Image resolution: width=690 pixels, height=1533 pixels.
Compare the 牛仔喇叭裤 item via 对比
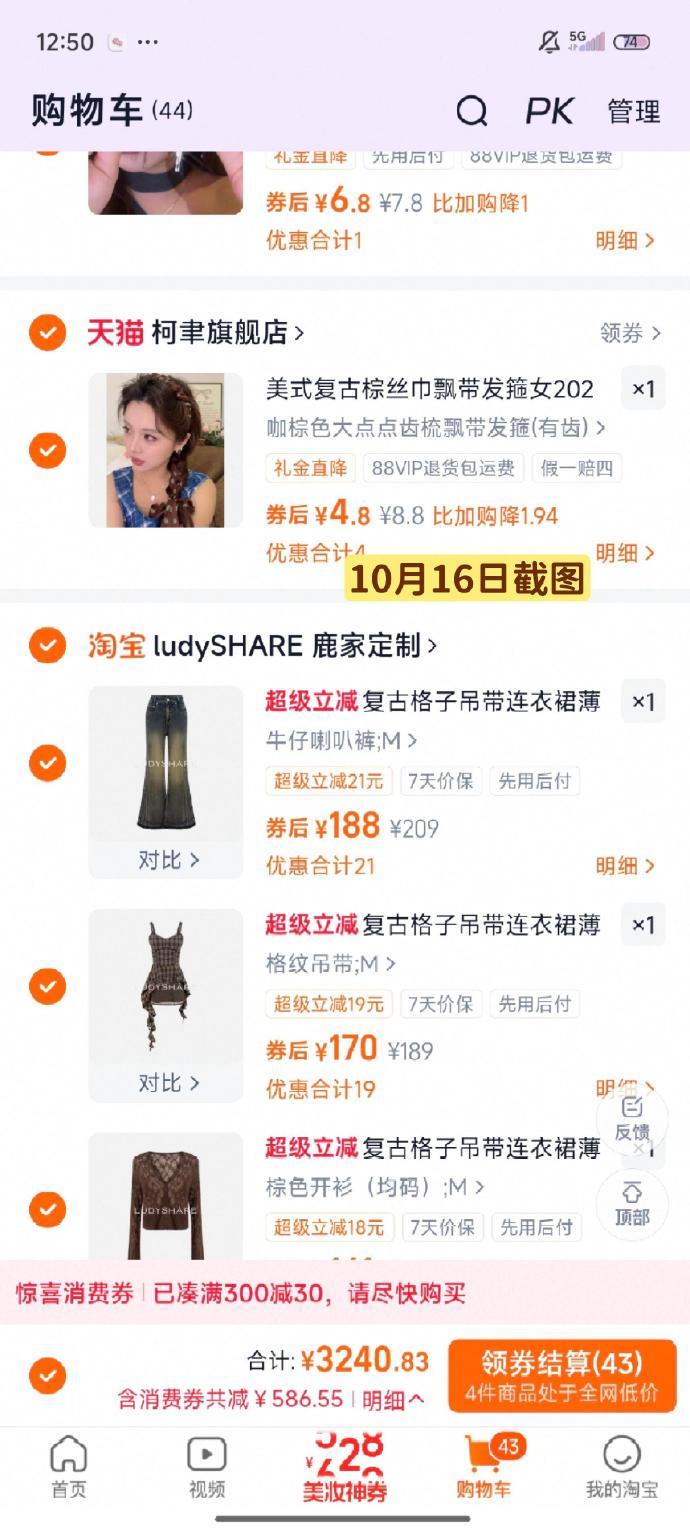pos(167,860)
